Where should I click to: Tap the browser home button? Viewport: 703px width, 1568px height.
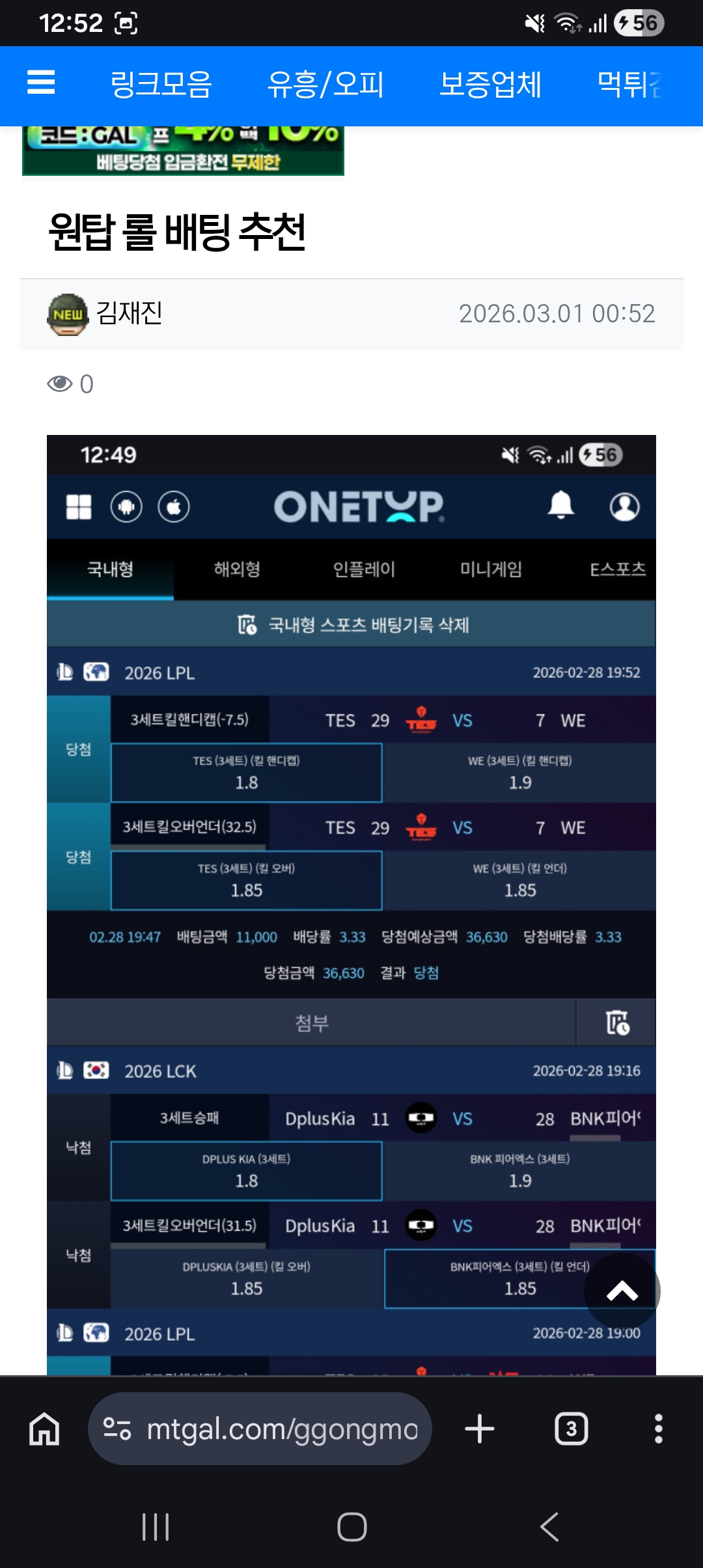(44, 1429)
